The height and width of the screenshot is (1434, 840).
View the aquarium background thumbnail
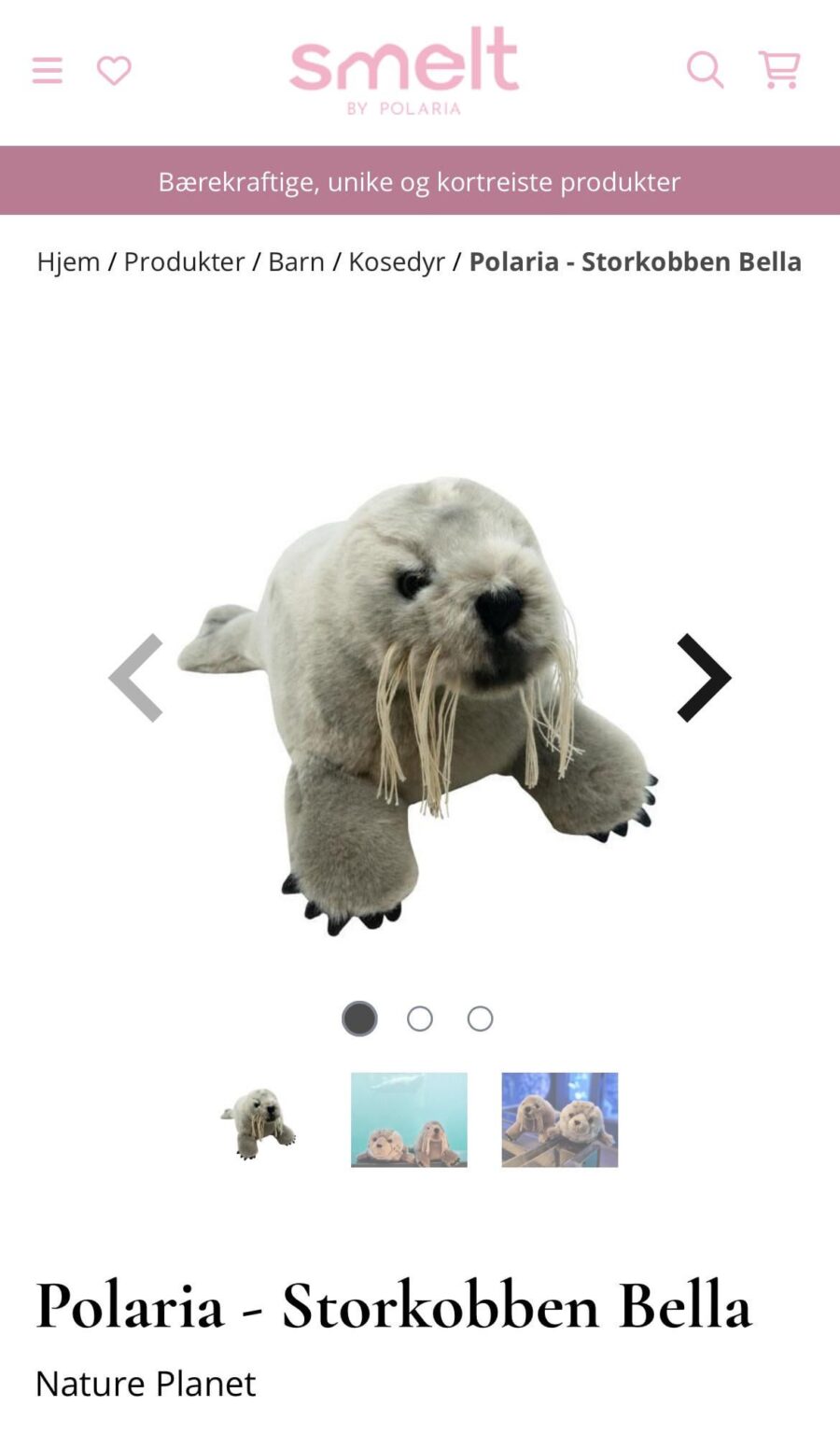(x=409, y=1120)
